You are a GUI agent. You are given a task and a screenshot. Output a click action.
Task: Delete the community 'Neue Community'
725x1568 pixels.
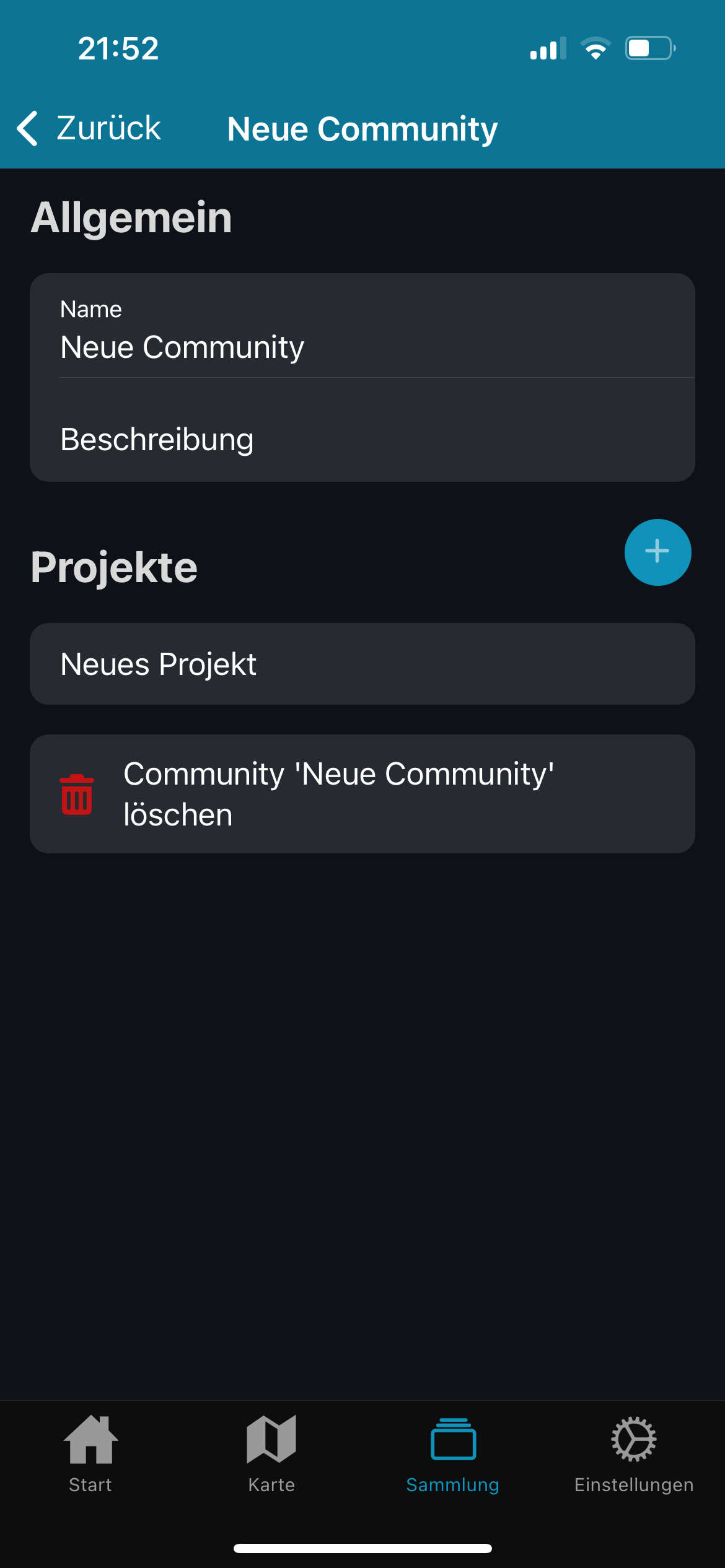click(362, 794)
